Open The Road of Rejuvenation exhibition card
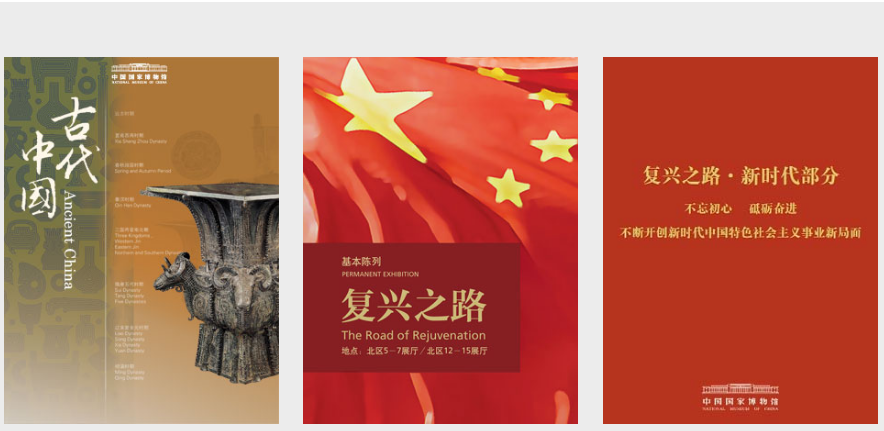The width and height of the screenshot is (884, 431). 440,240
